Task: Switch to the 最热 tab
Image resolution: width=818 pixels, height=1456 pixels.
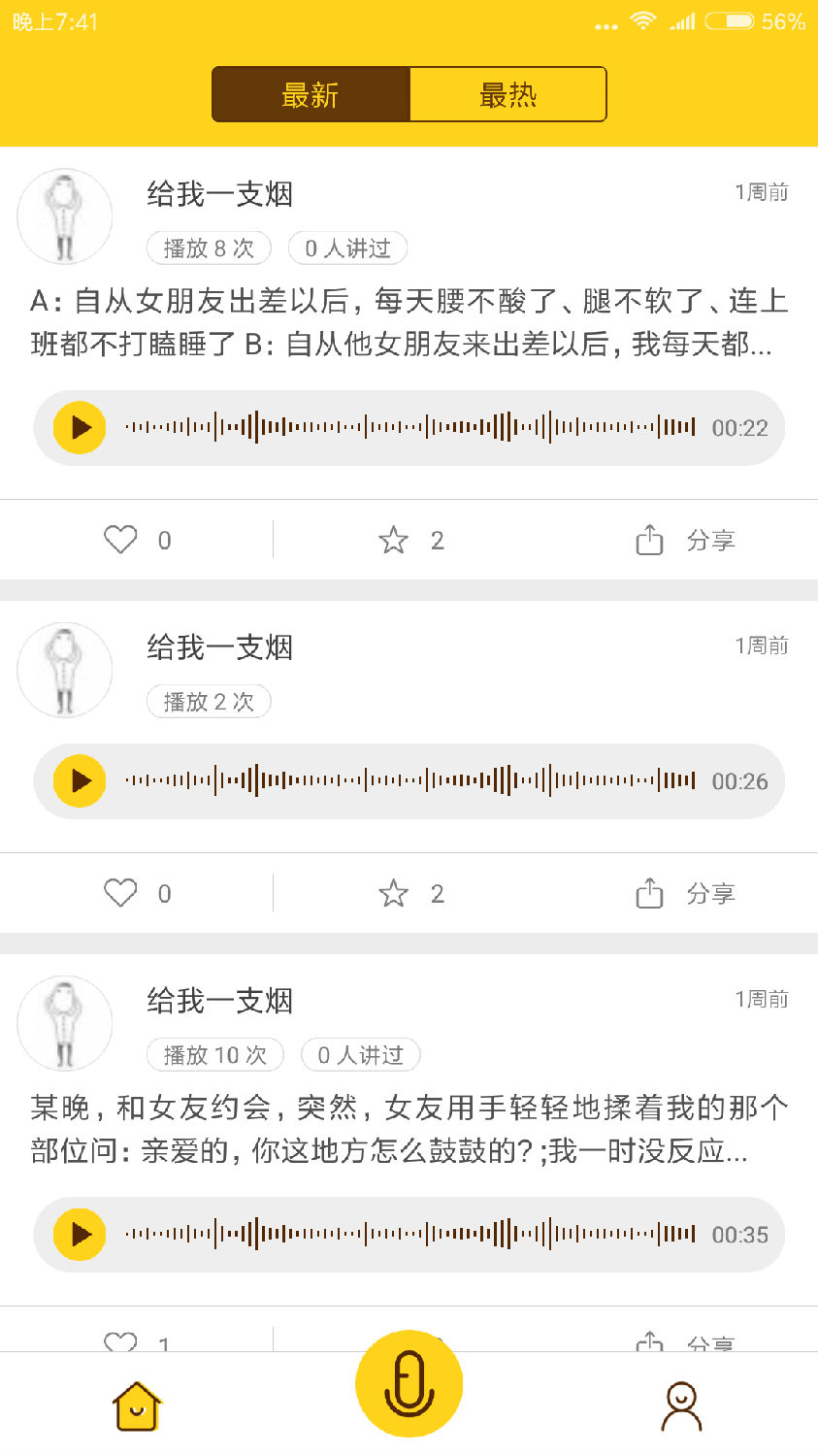Action: coord(507,94)
